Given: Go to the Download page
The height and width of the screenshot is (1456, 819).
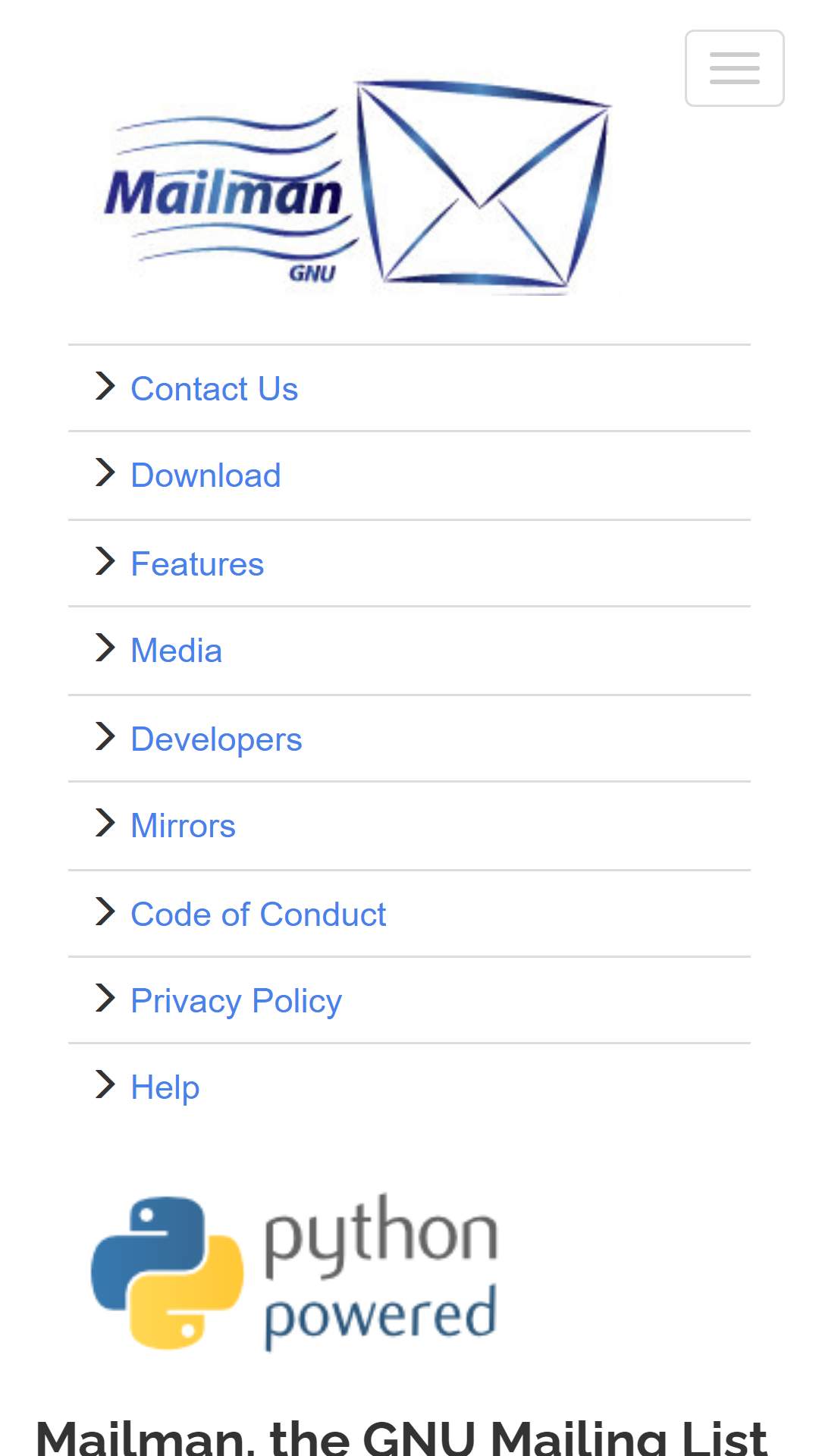Looking at the screenshot, I should point(206,475).
